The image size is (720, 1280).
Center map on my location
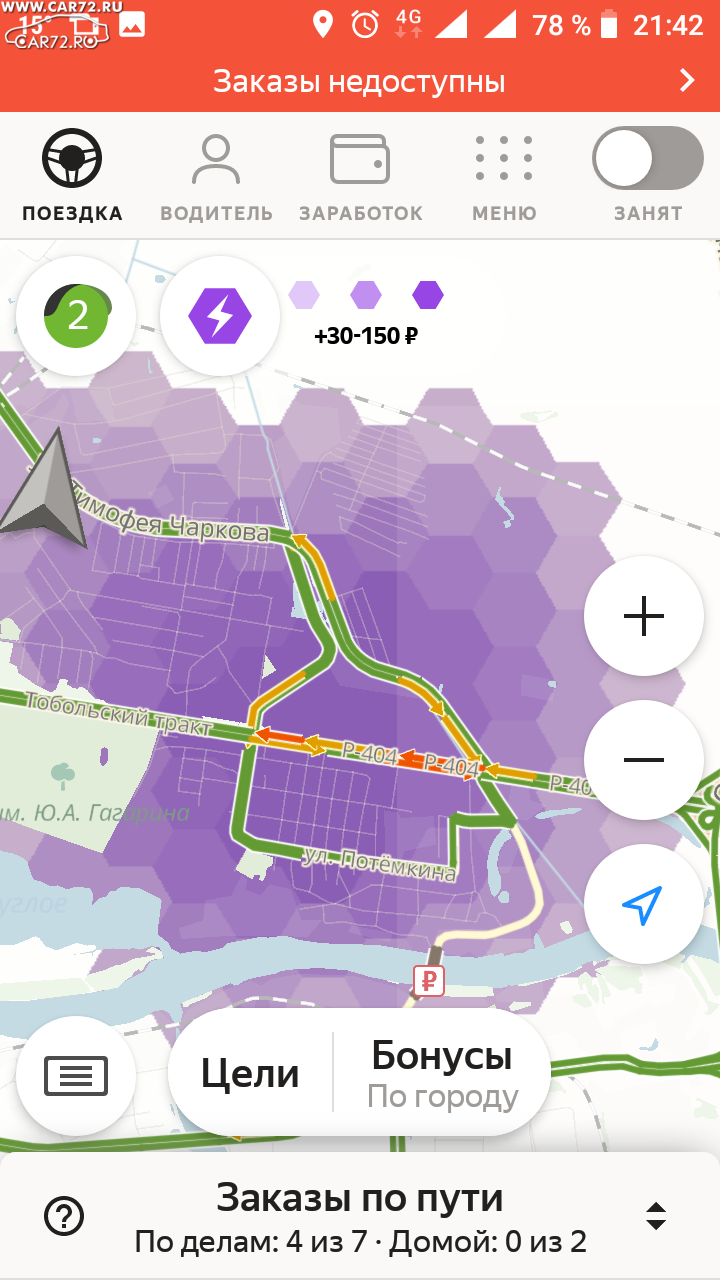pos(644,904)
